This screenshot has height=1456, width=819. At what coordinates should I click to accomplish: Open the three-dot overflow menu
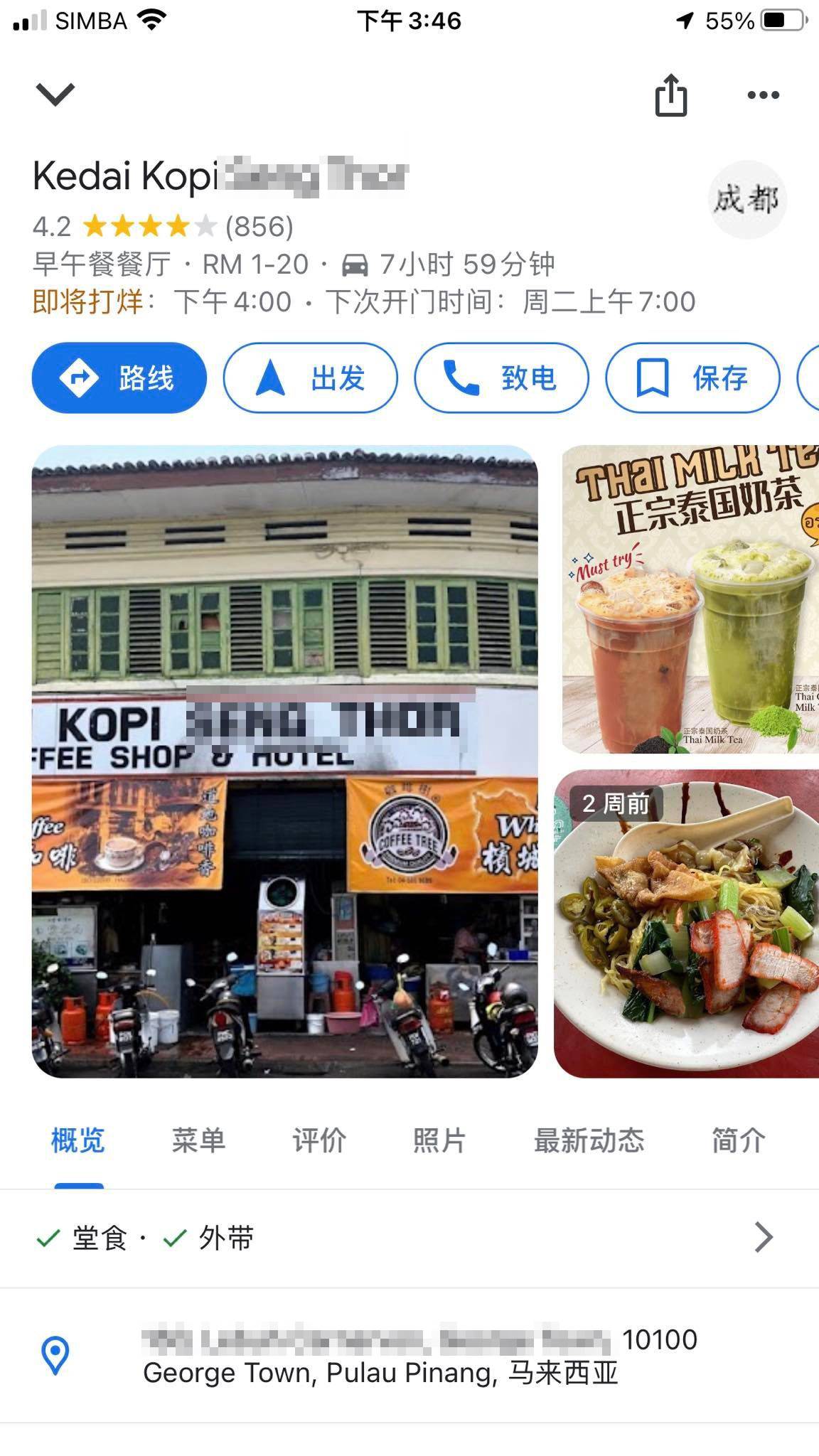pyautogui.click(x=763, y=95)
